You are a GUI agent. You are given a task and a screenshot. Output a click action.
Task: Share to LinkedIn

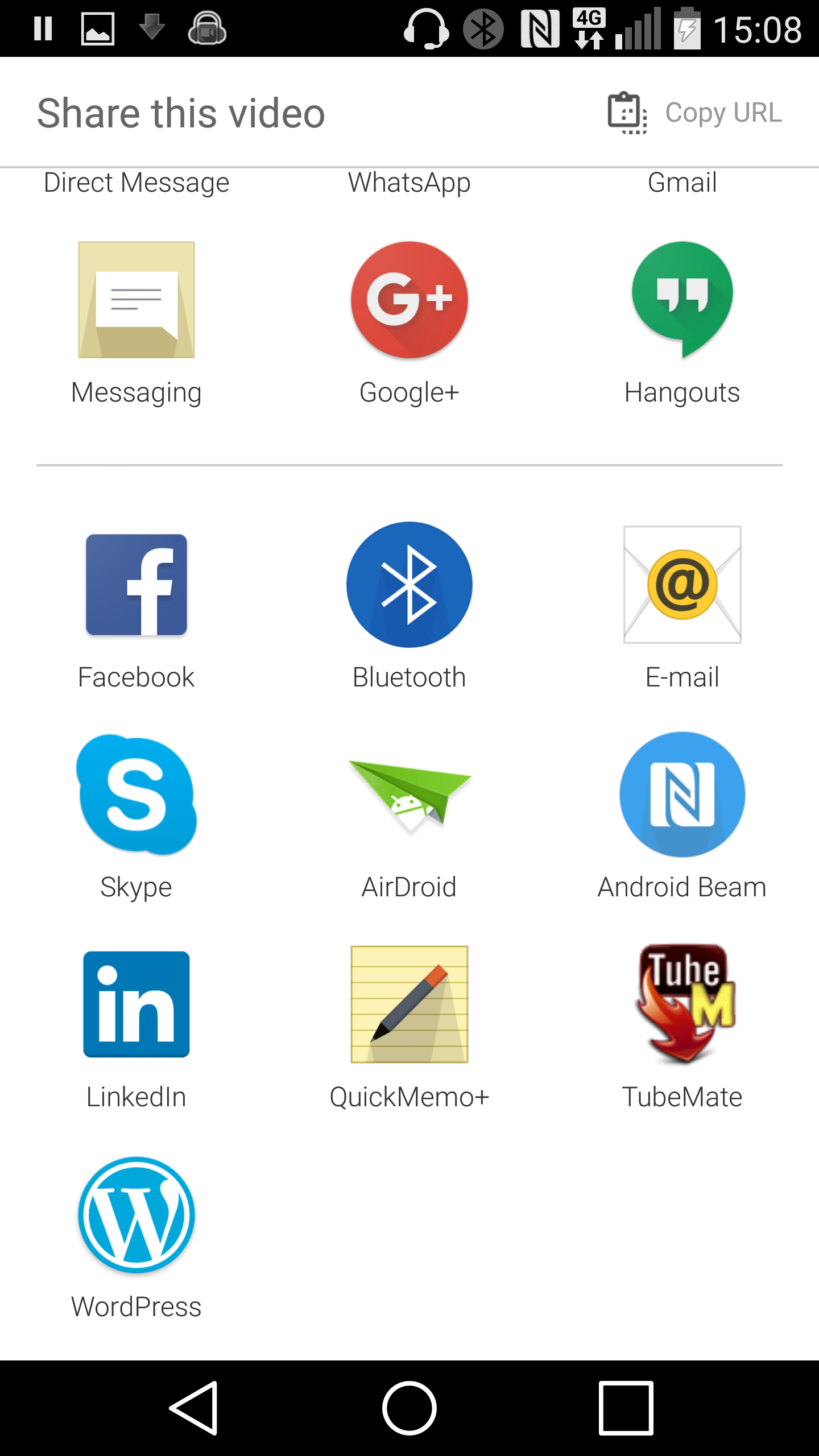coord(136,1028)
